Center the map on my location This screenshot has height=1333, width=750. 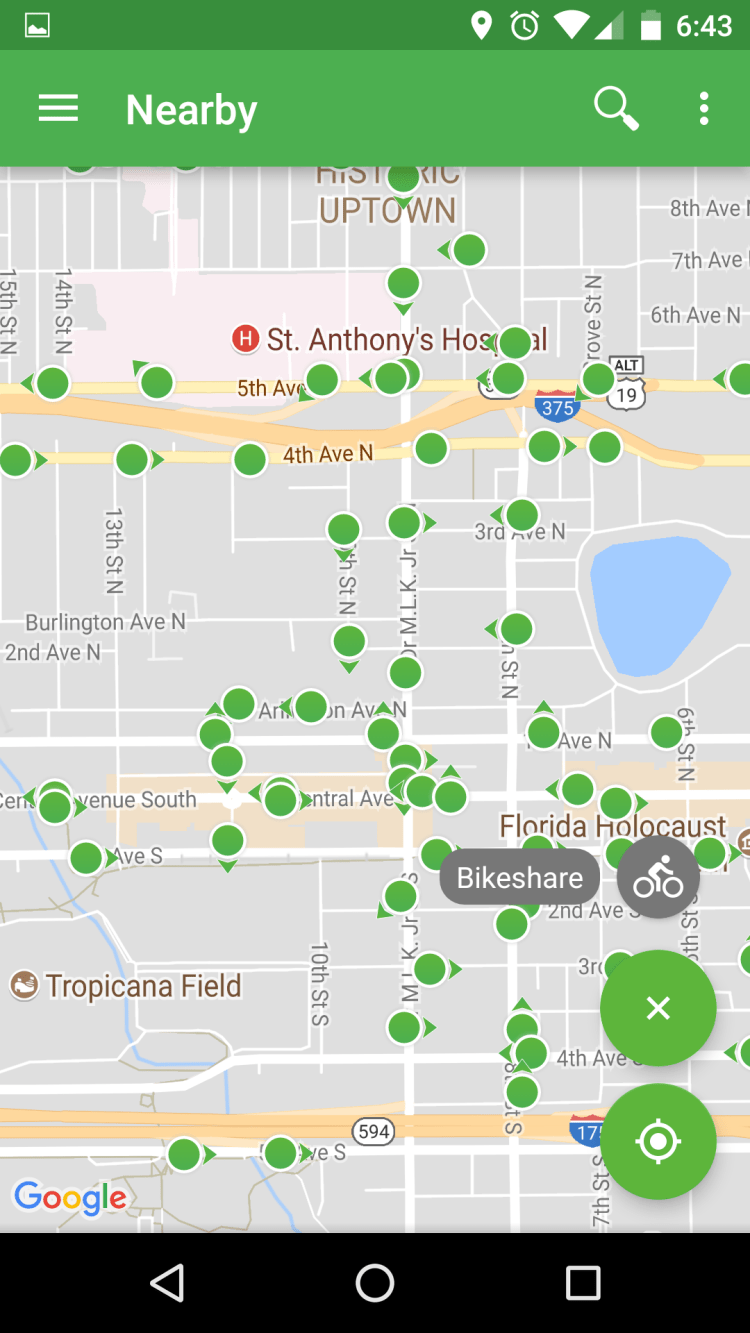tap(658, 1141)
